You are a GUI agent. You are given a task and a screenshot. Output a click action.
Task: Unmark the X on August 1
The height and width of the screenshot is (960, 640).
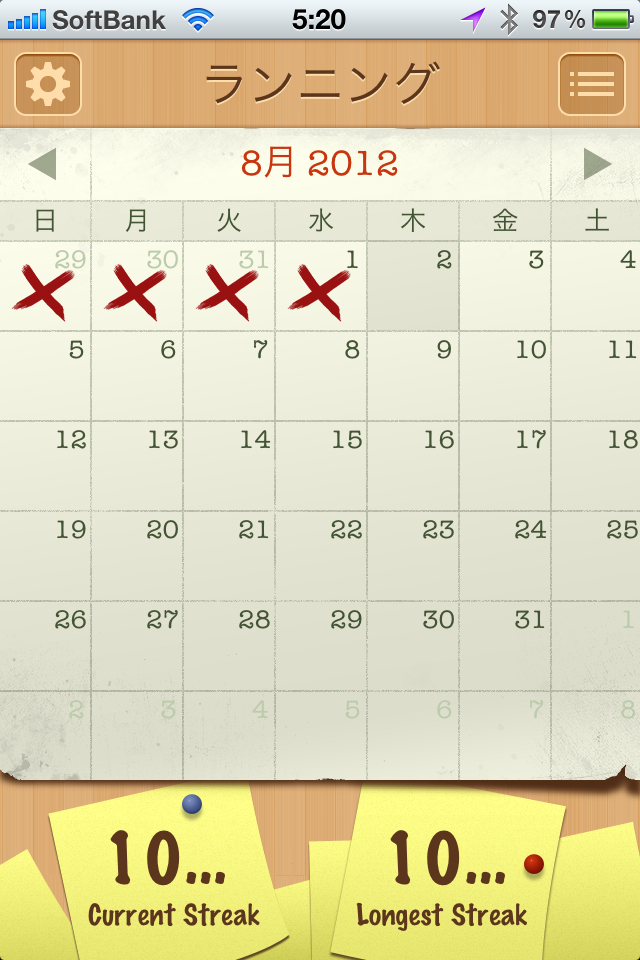321,288
